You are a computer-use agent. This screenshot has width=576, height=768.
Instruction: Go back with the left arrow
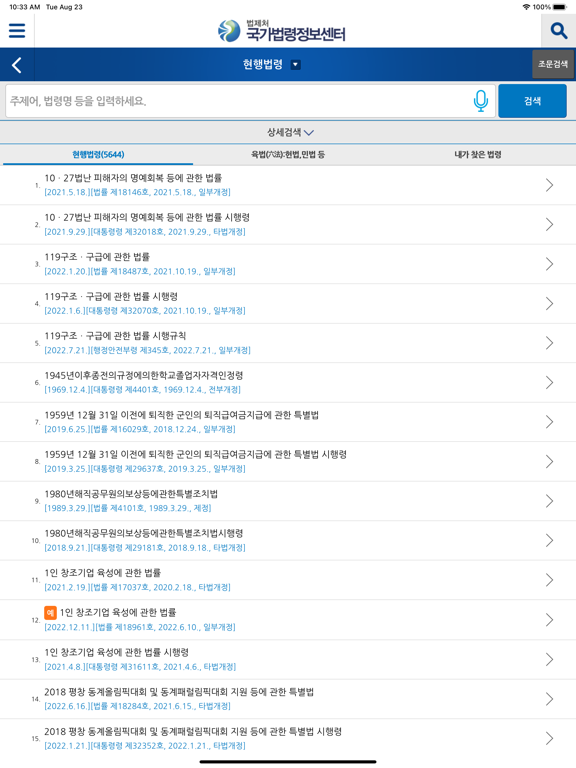tap(17, 65)
